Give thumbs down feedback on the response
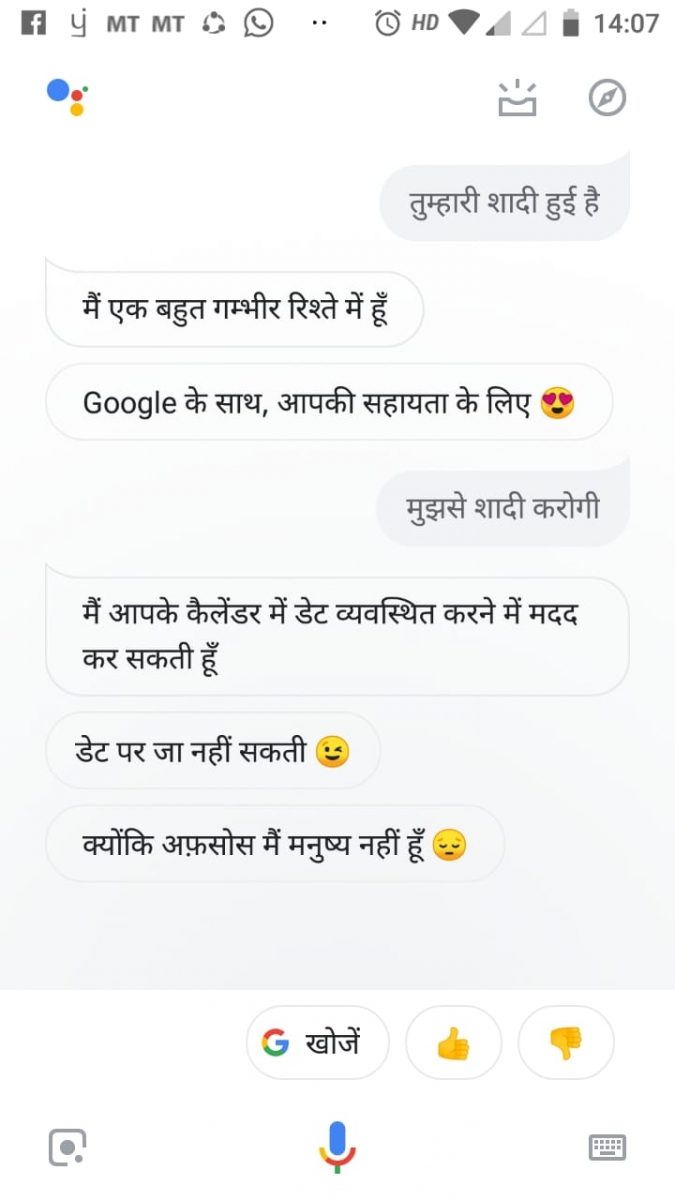This screenshot has width=675, height=1200. (x=566, y=1044)
